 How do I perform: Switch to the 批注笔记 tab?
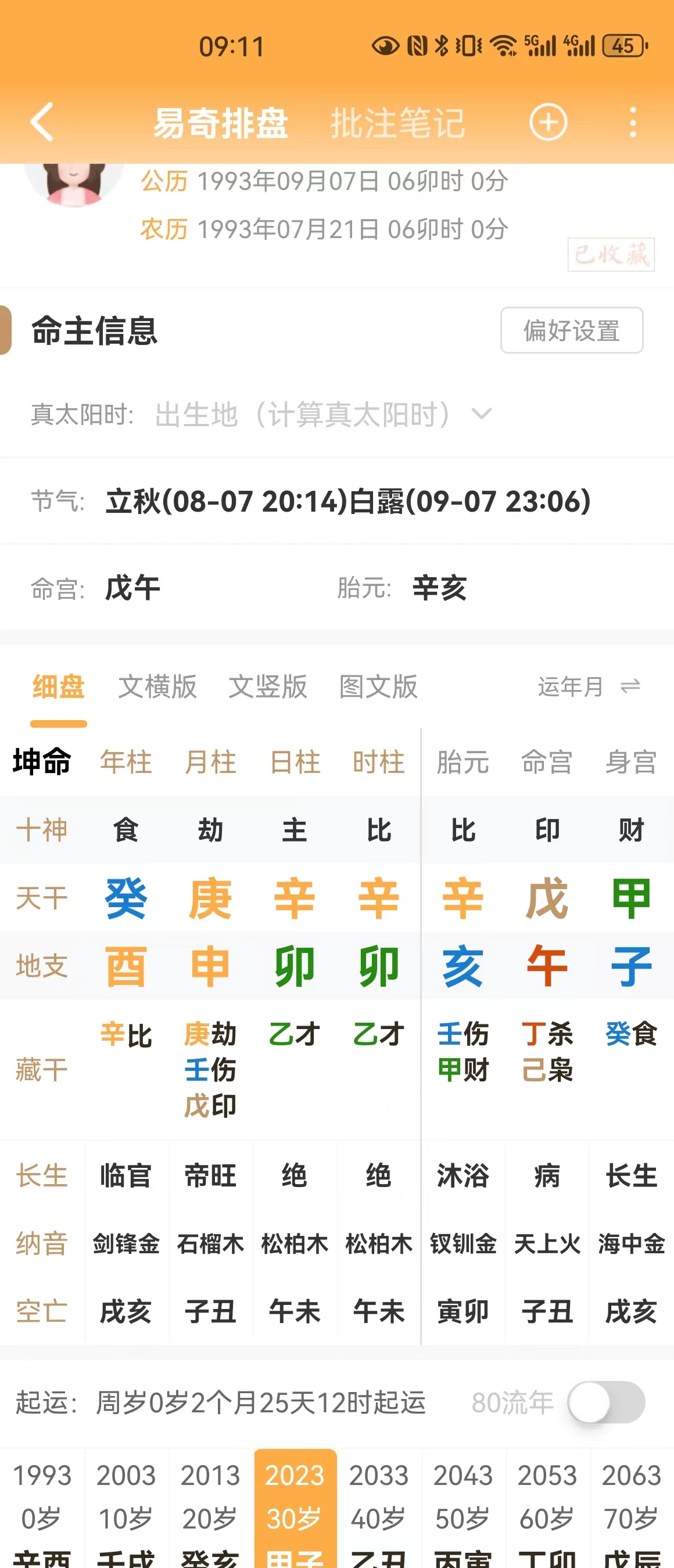point(397,123)
